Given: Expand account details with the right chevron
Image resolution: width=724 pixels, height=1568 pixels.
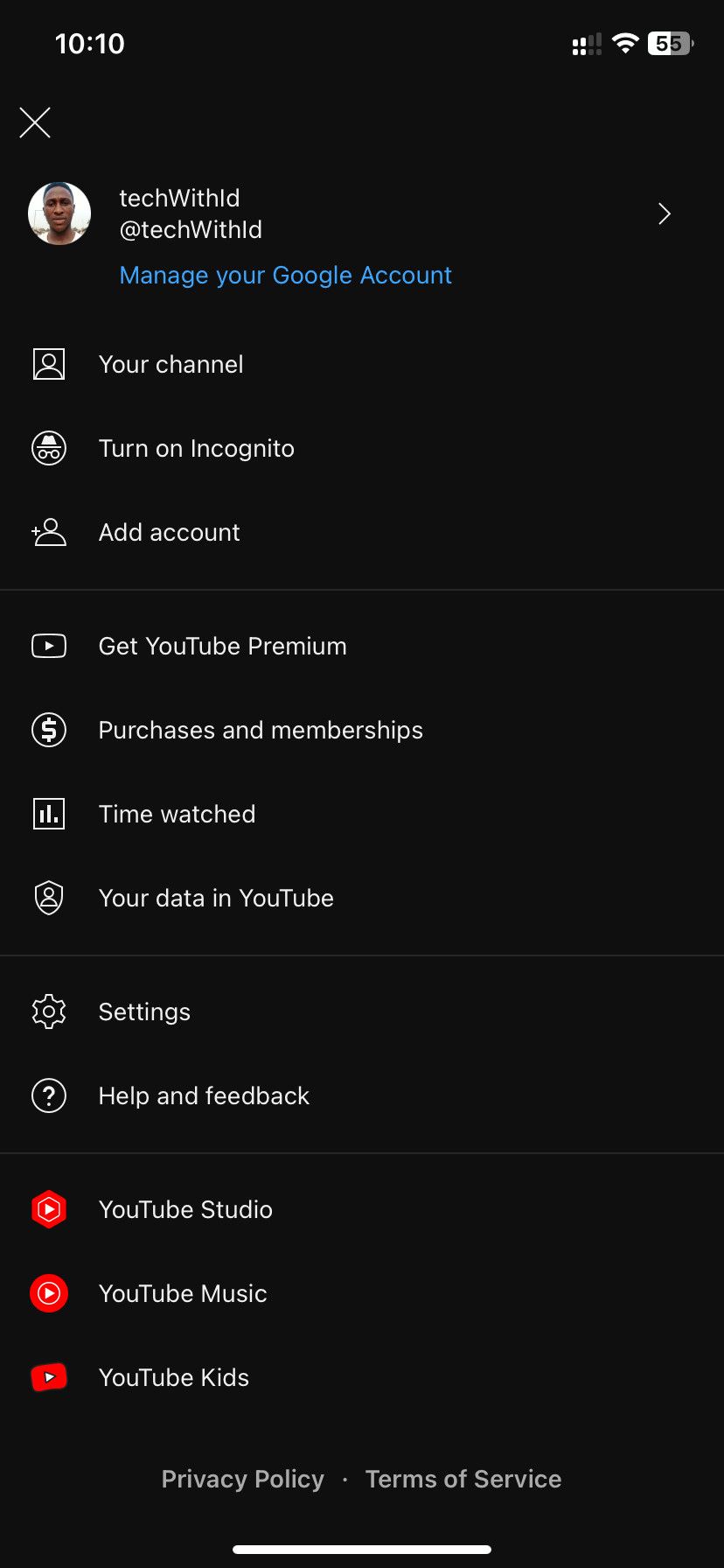Looking at the screenshot, I should pyautogui.click(x=664, y=213).
